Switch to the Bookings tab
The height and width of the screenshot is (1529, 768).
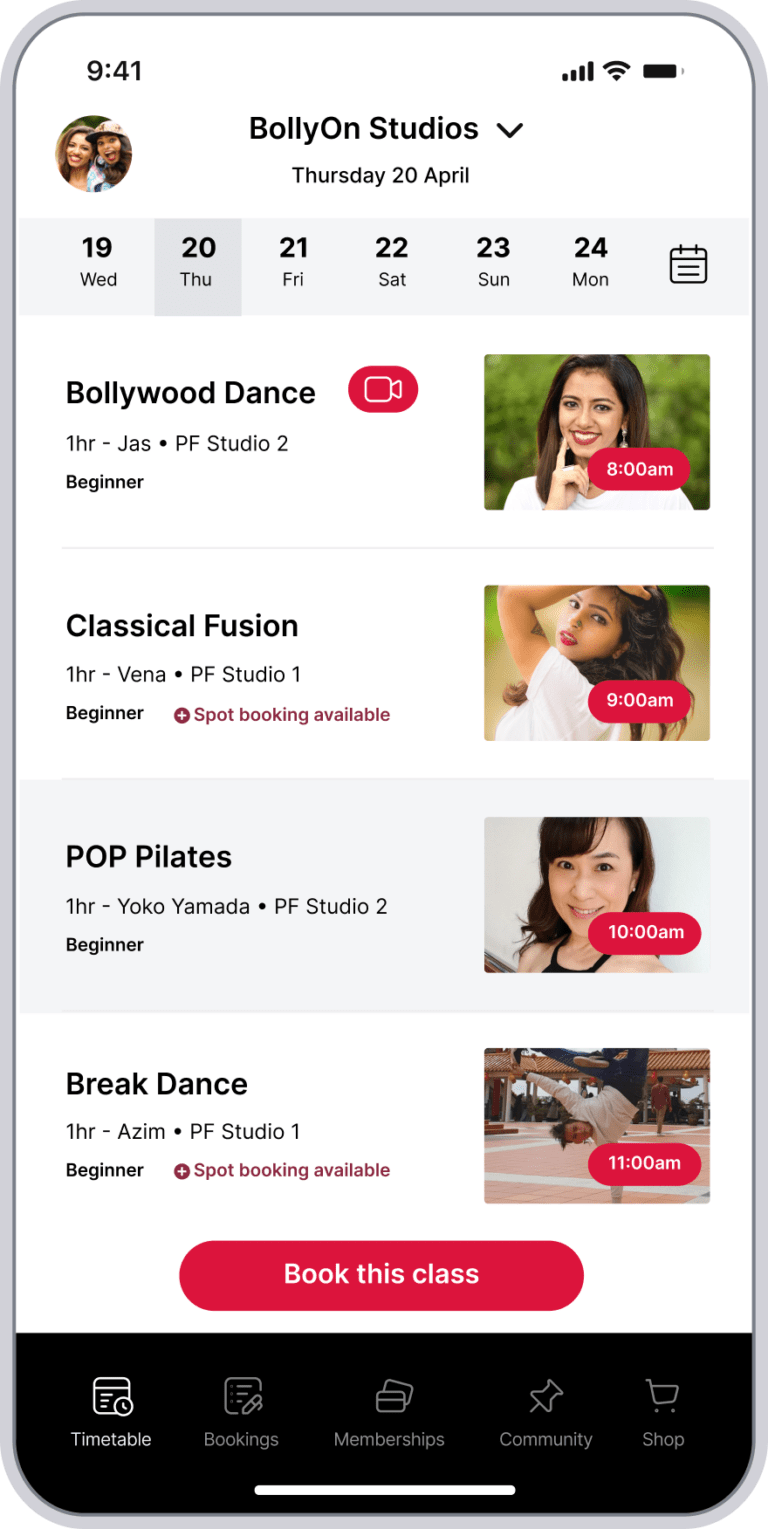(x=241, y=1412)
